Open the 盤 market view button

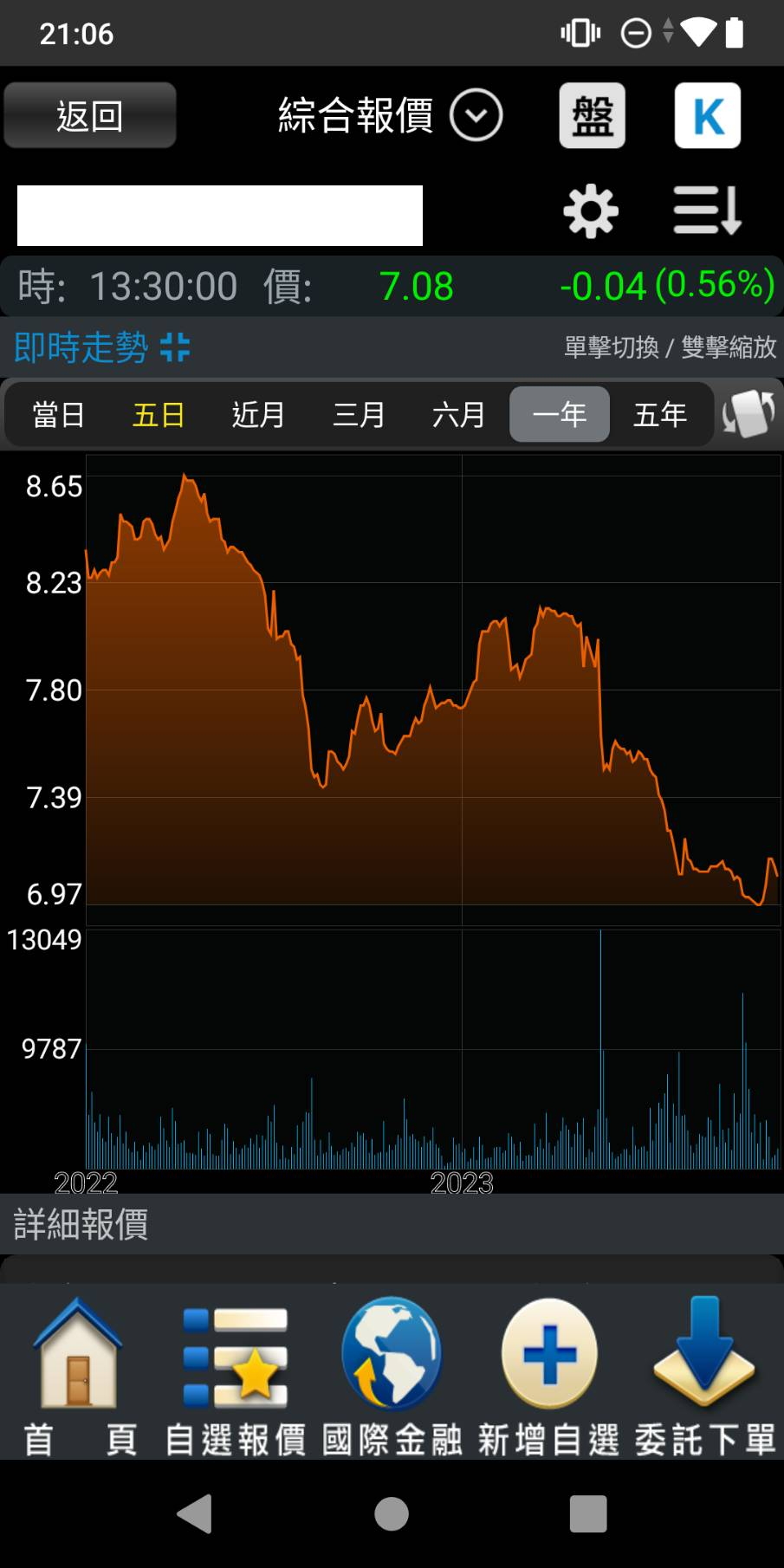point(593,115)
